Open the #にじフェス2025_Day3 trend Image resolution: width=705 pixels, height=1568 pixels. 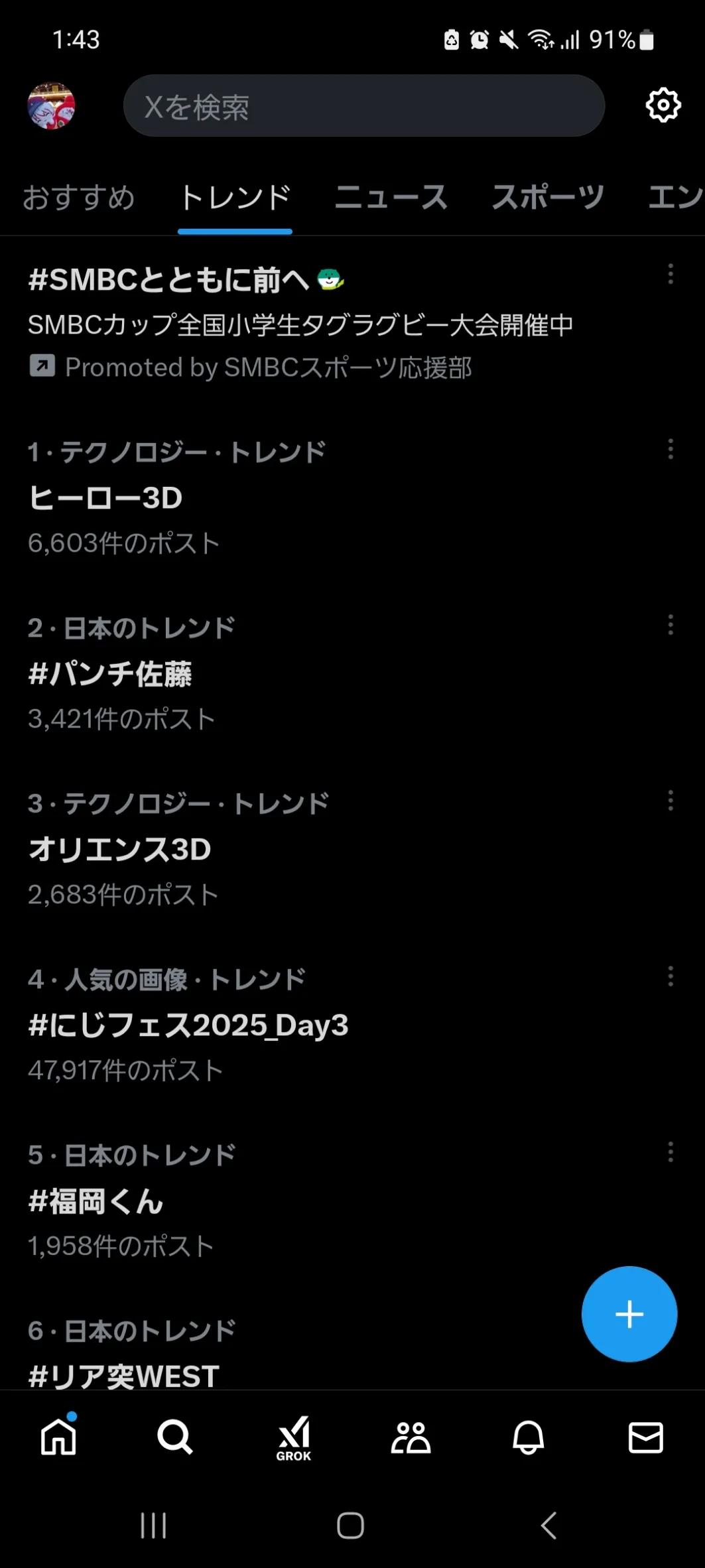[188, 1025]
